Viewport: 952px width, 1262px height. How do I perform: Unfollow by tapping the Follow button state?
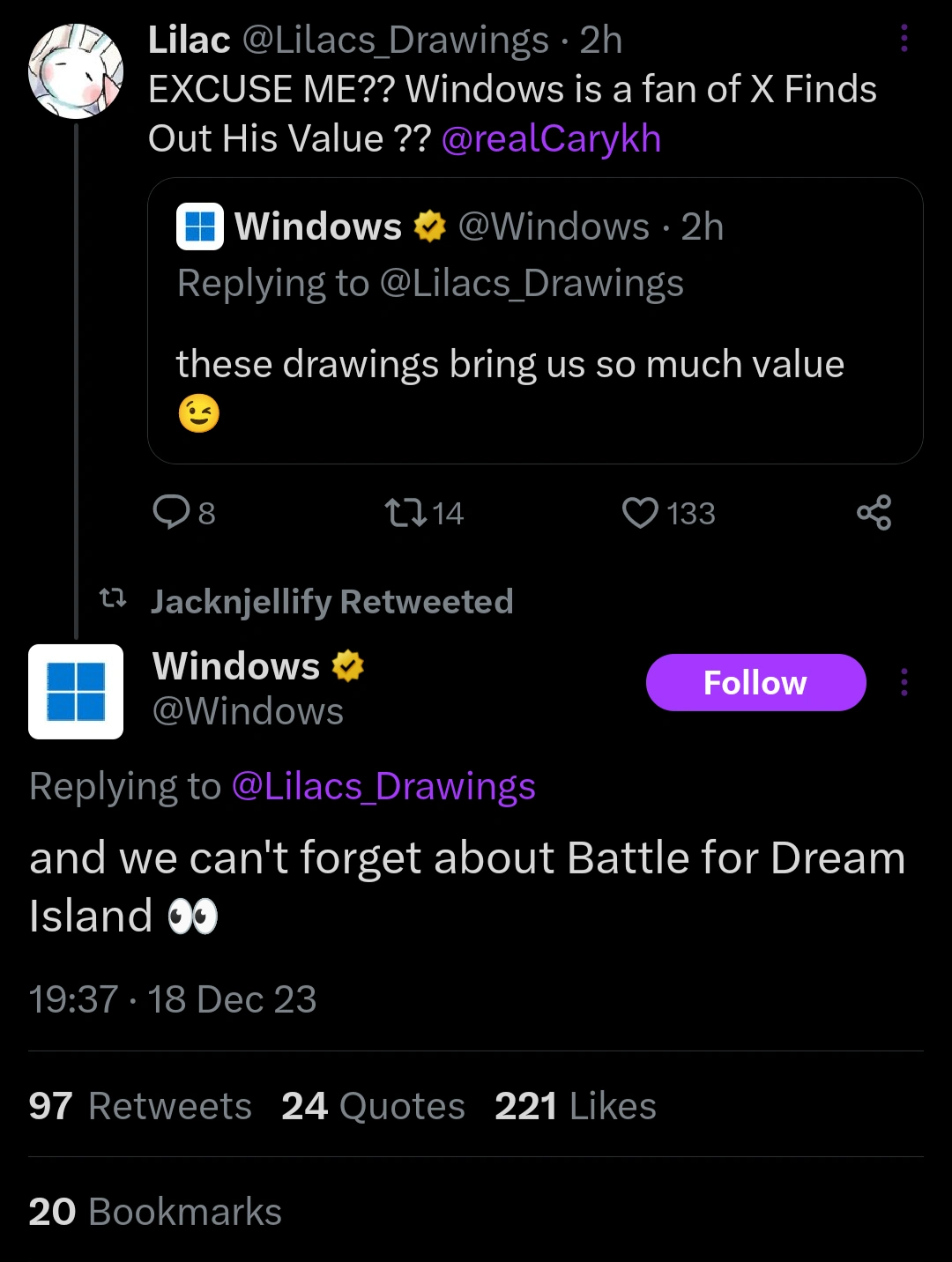[x=755, y=681]
